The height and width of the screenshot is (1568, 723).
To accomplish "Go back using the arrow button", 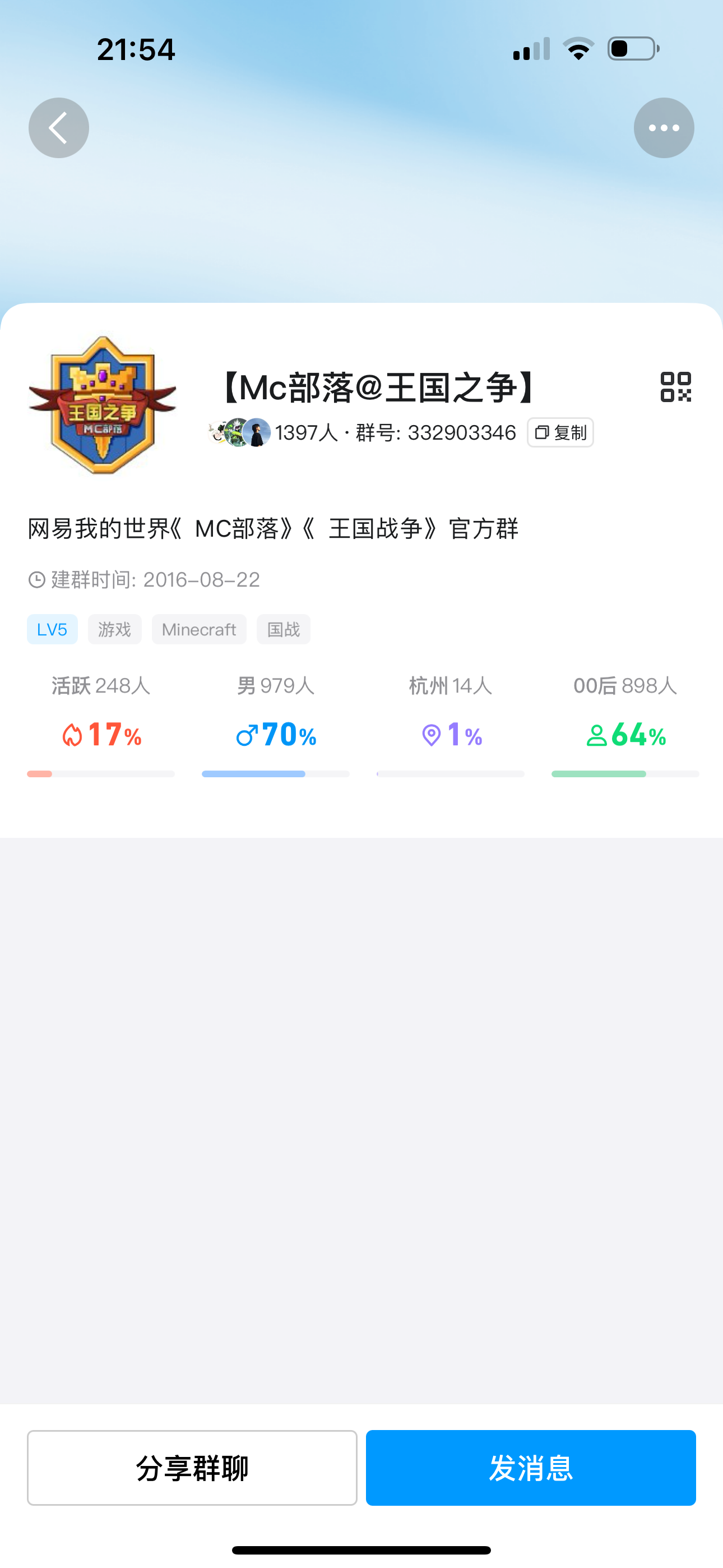I will pyautogui.click(x=59, y=128).
